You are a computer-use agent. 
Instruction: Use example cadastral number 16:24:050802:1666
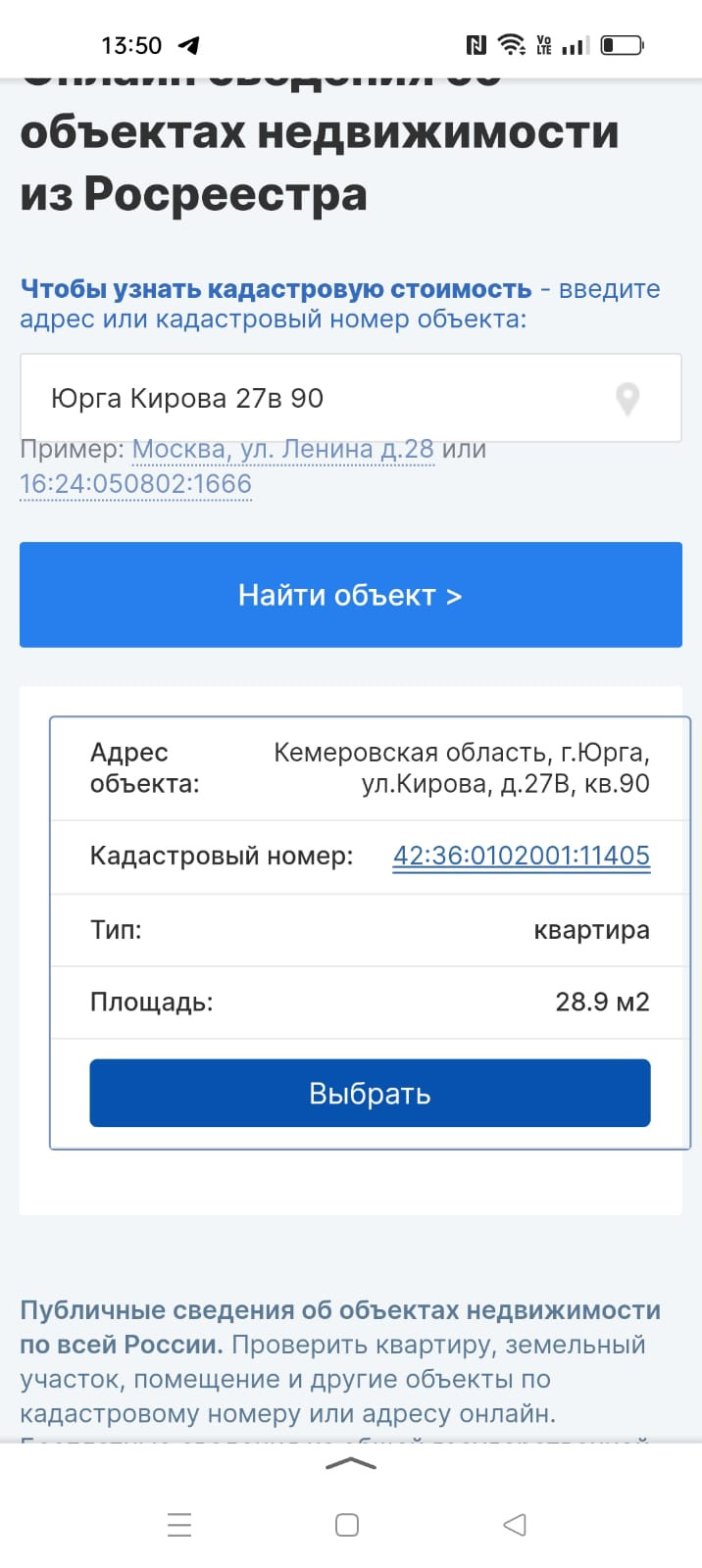click(x=136, y=484)
